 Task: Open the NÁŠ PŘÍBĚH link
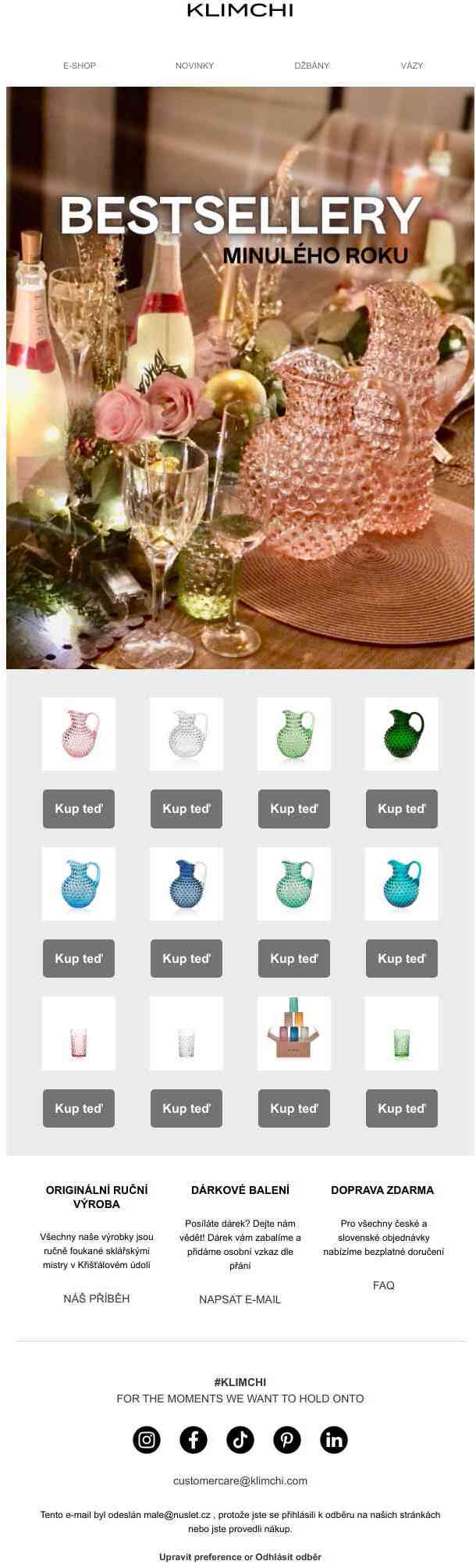(x=96, y=1299)
